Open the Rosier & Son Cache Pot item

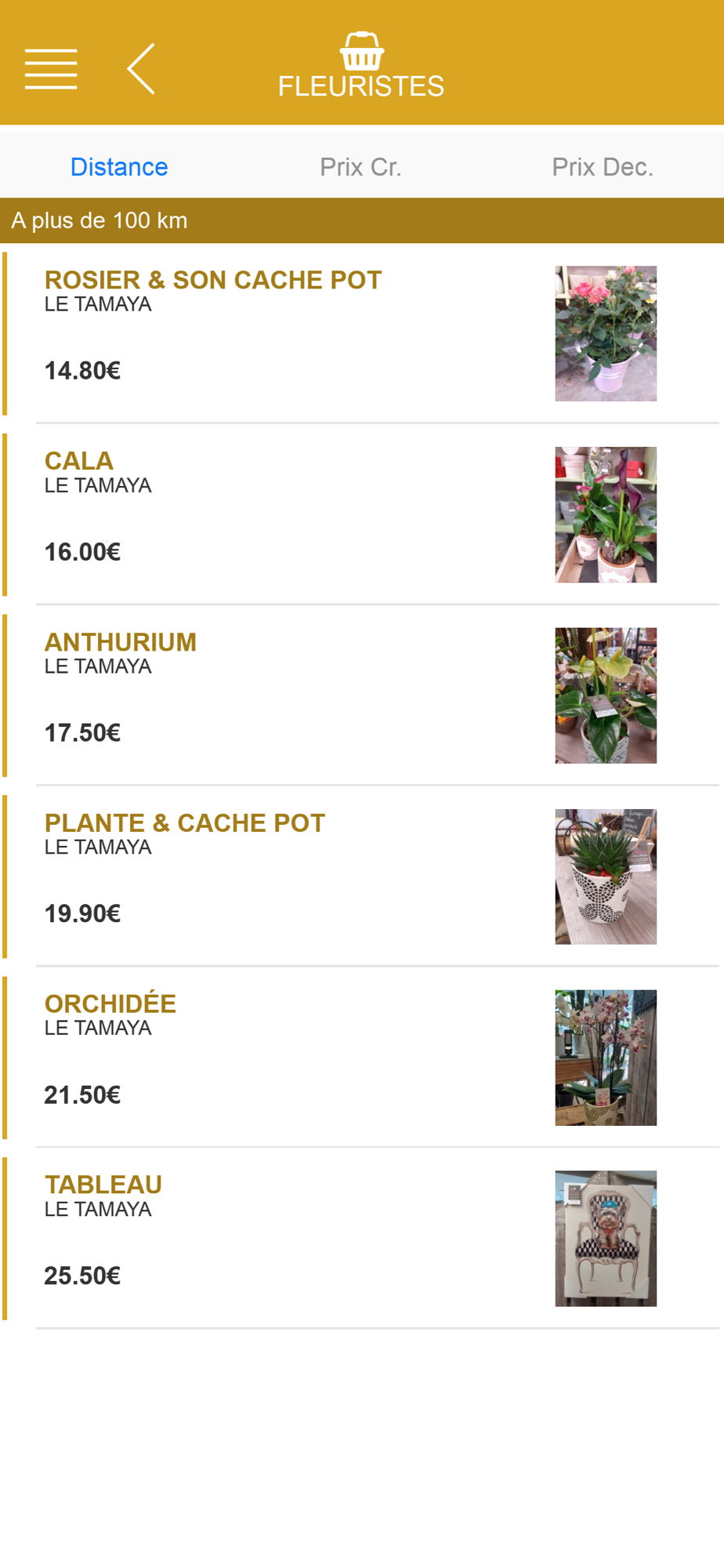click(362, 334)
